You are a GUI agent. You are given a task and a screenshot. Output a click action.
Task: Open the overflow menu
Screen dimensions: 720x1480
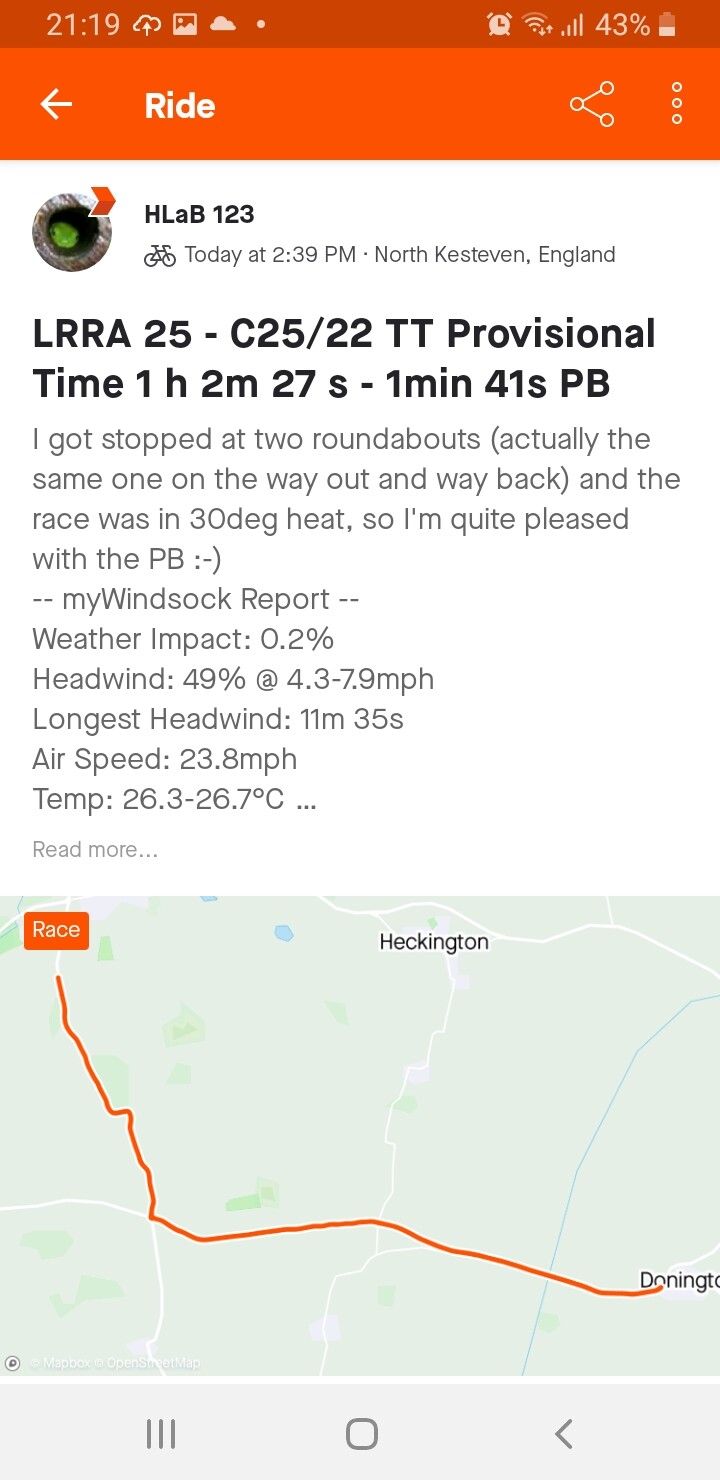click(x=677, y=104)
